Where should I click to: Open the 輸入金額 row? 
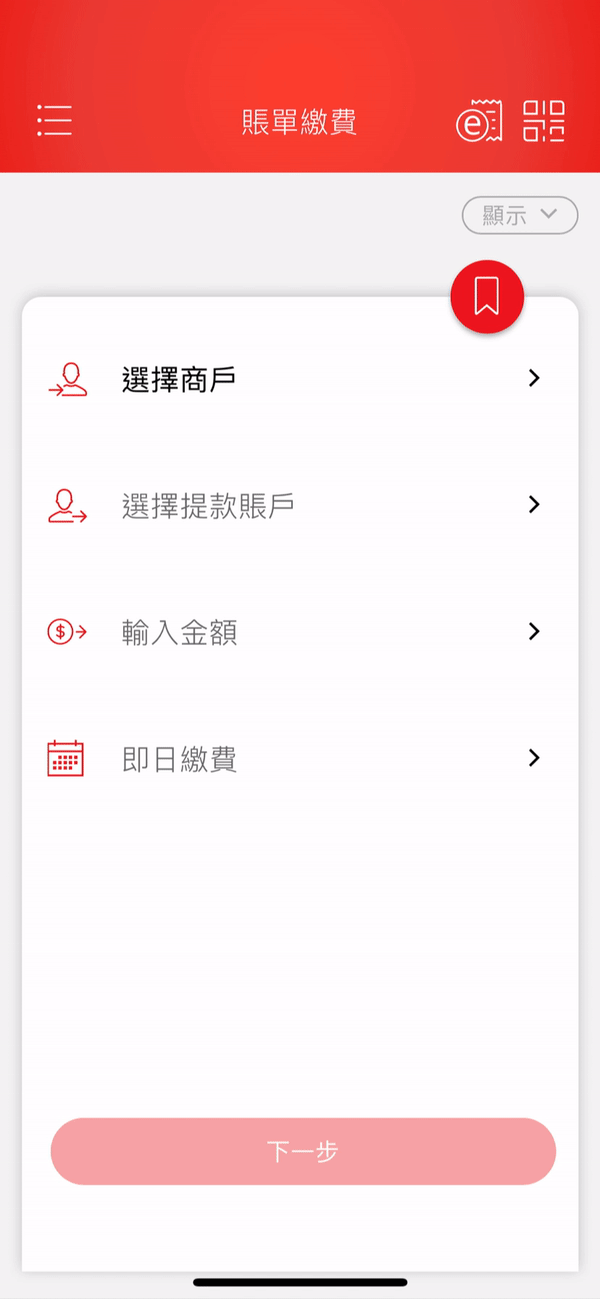[300, 632]
